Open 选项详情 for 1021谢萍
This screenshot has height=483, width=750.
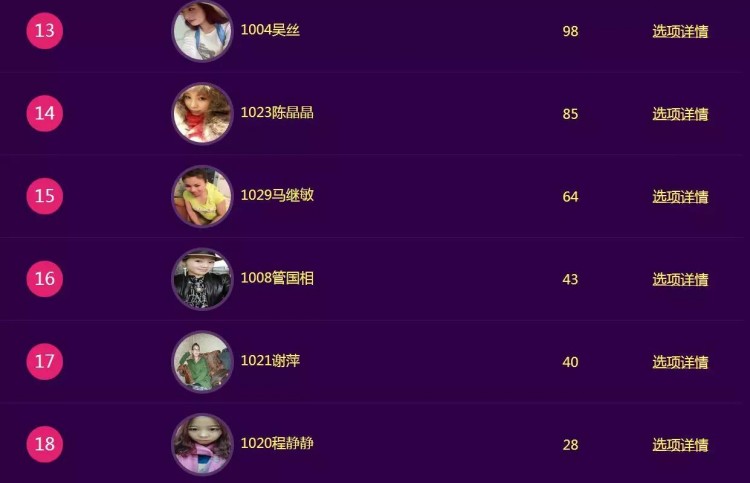[x=680, y=362]
